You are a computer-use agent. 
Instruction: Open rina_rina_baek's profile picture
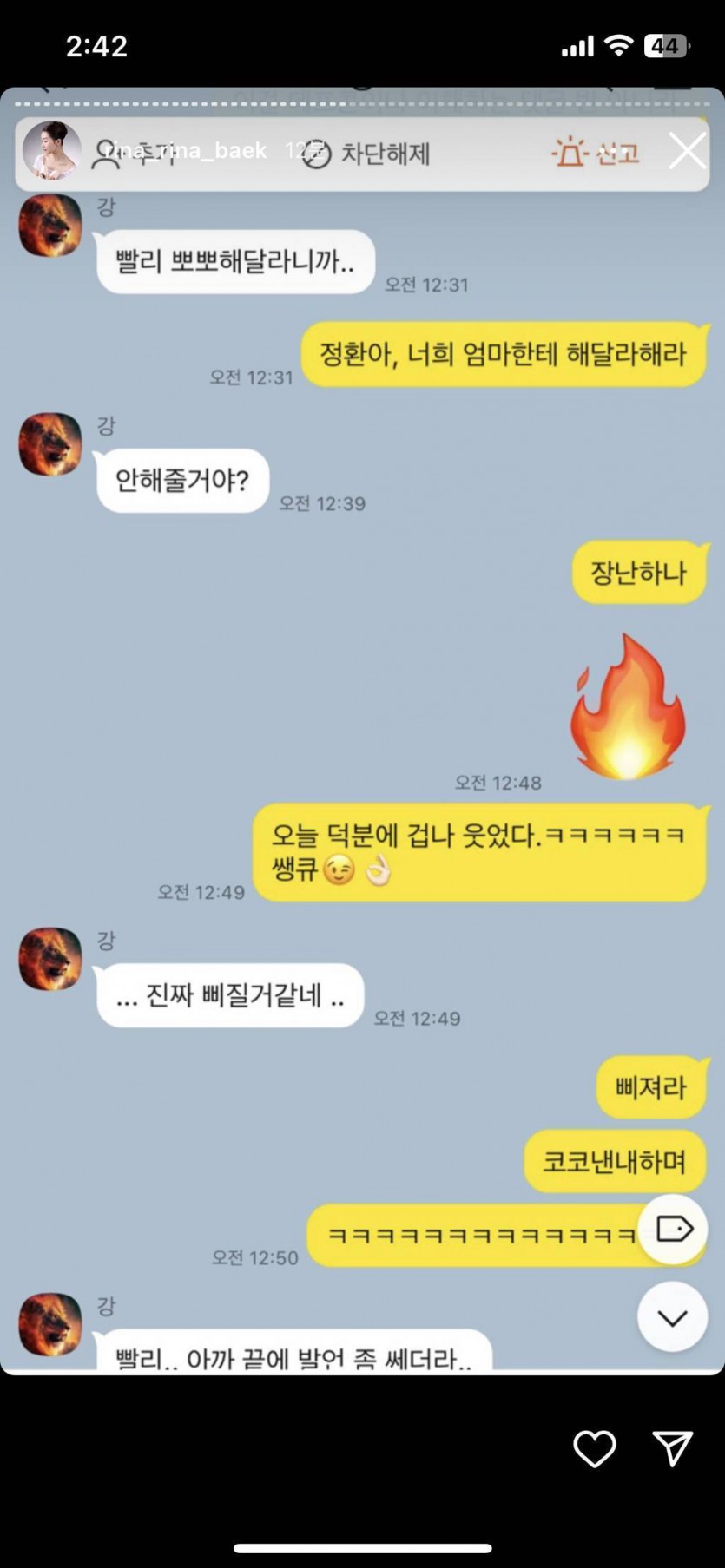pos(51,151)
